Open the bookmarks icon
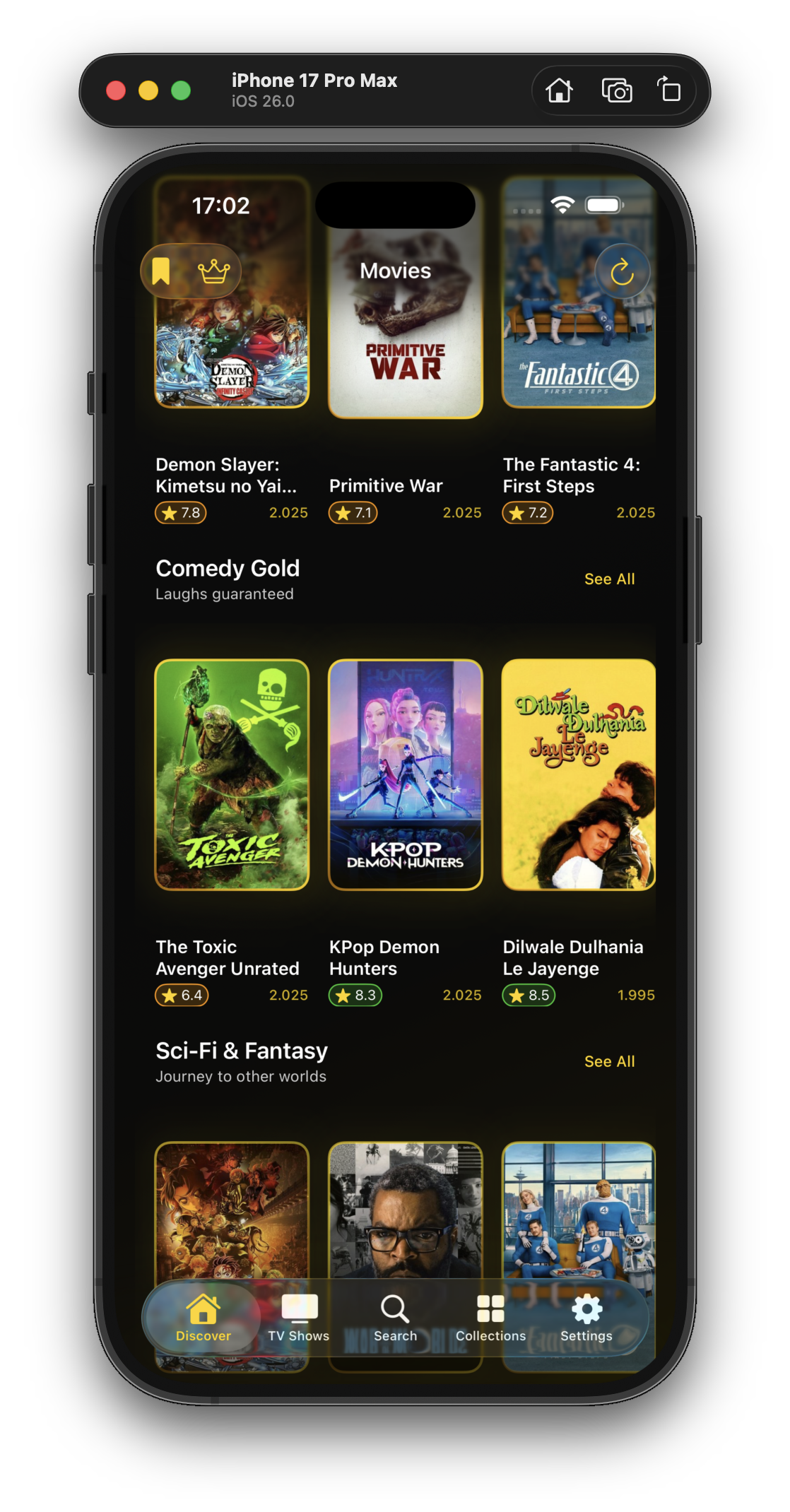Screen dimensions: 790x1512 [162, 271]
